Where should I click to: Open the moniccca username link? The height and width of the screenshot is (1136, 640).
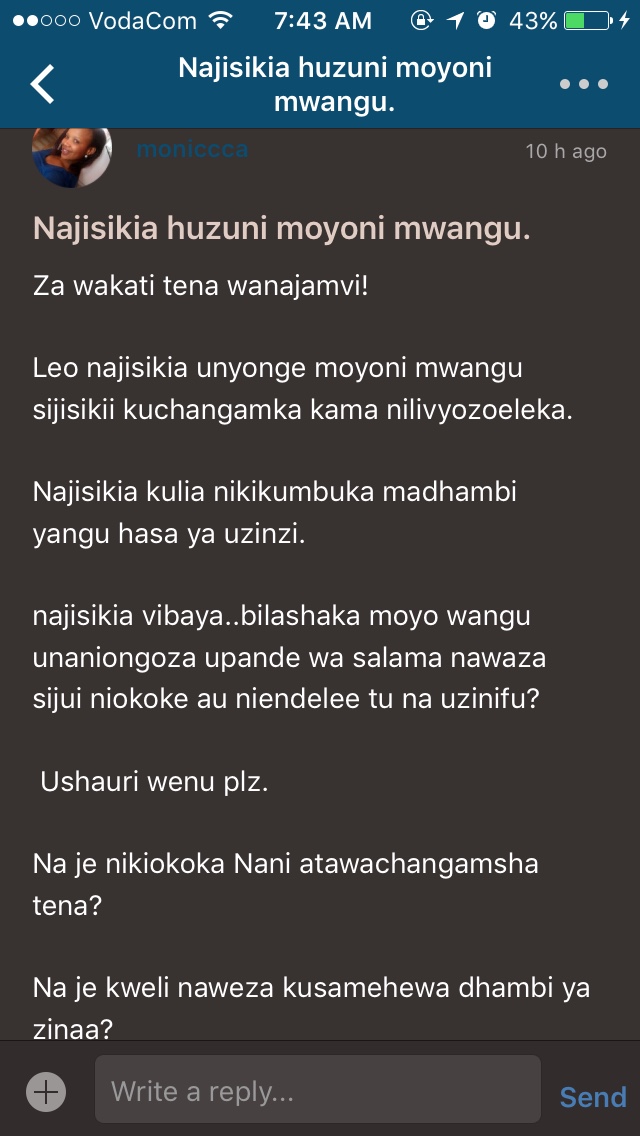coord(192,150)
